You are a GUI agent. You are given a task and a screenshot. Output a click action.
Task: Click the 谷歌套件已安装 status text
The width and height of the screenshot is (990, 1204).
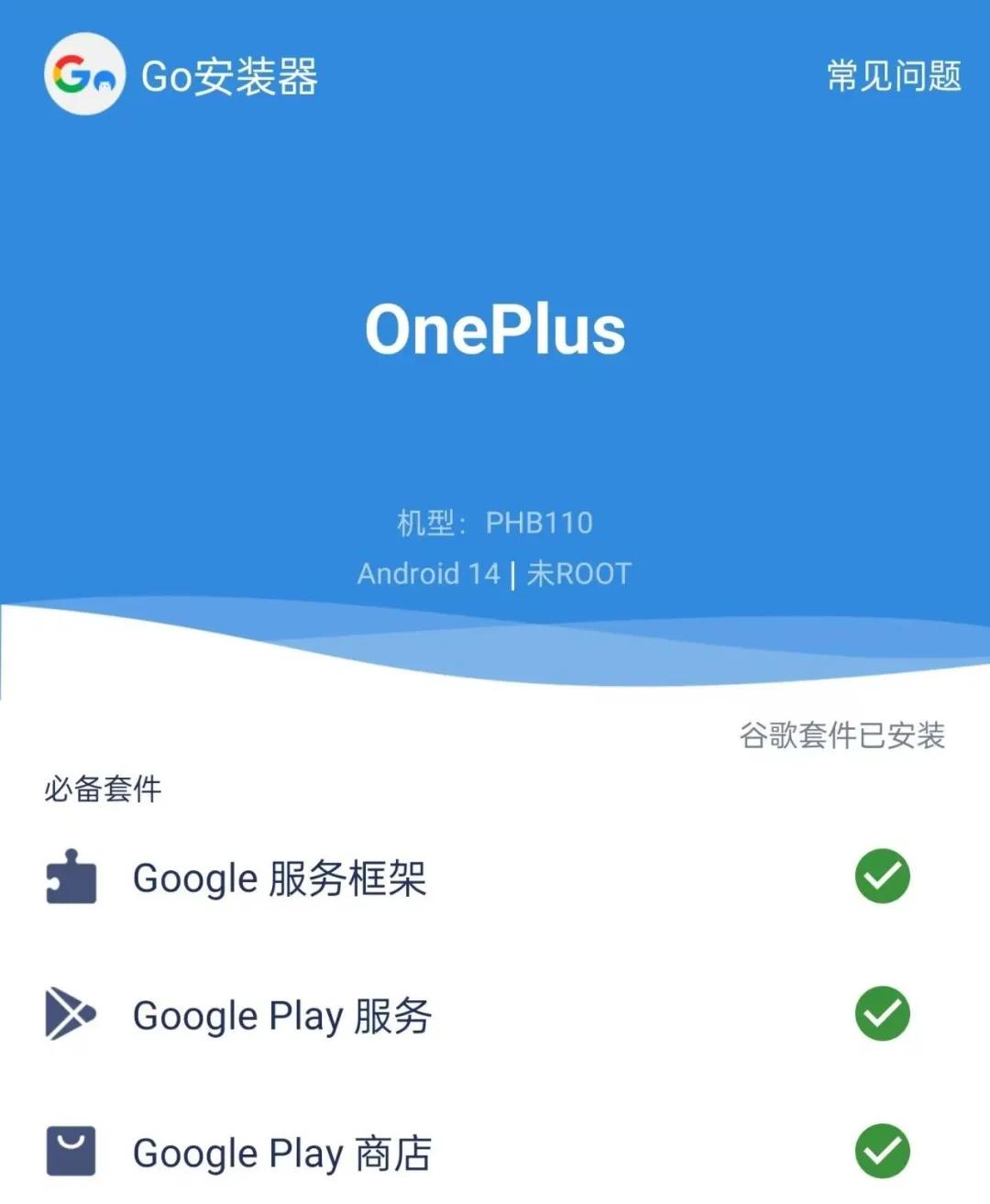(x=844, y=732)
